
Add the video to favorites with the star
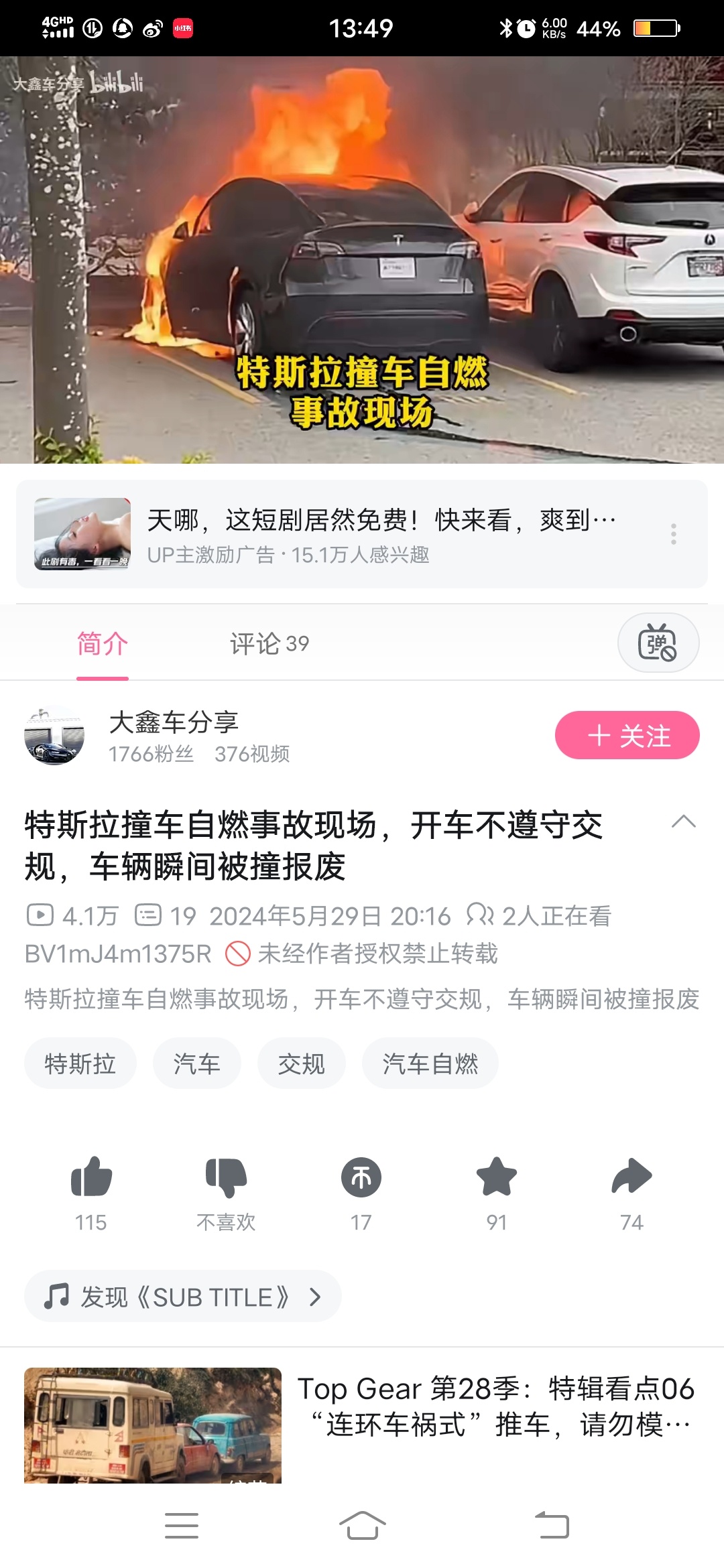(497, 1177)
